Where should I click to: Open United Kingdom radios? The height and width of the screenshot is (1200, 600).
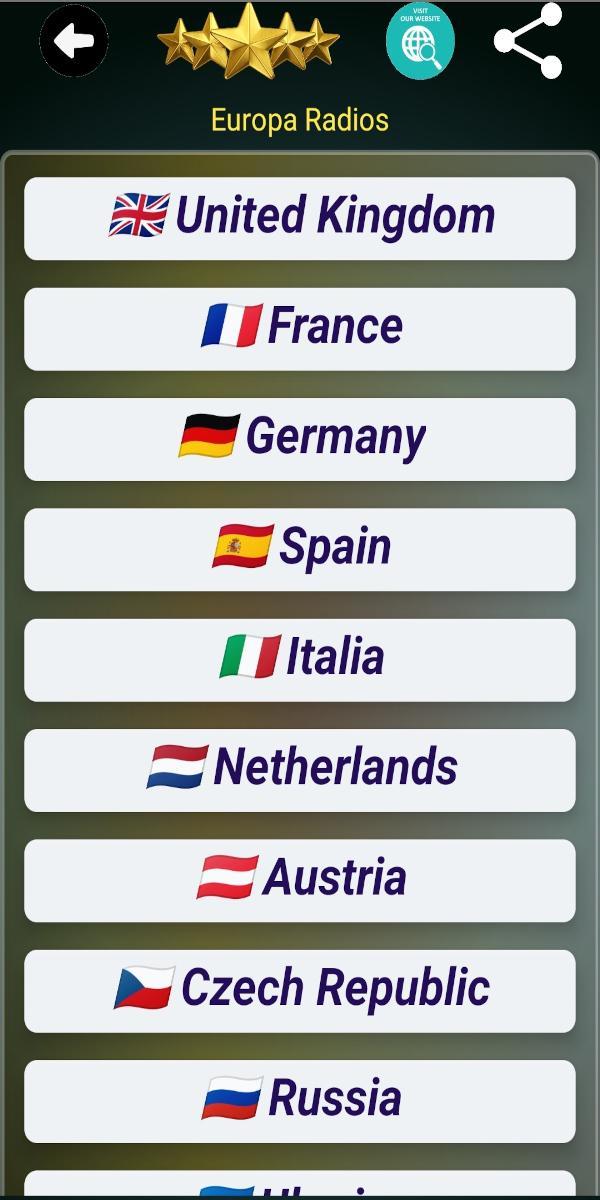coord(300,218)
